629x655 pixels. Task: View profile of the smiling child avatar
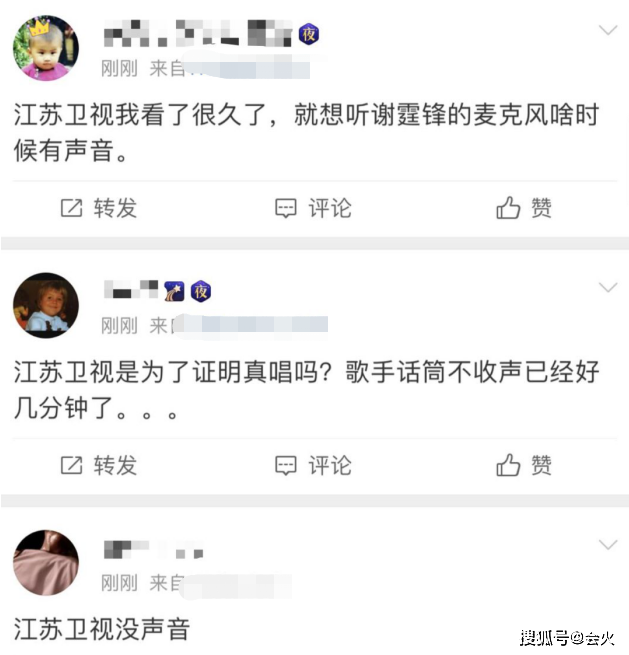[x=46, y=305]
